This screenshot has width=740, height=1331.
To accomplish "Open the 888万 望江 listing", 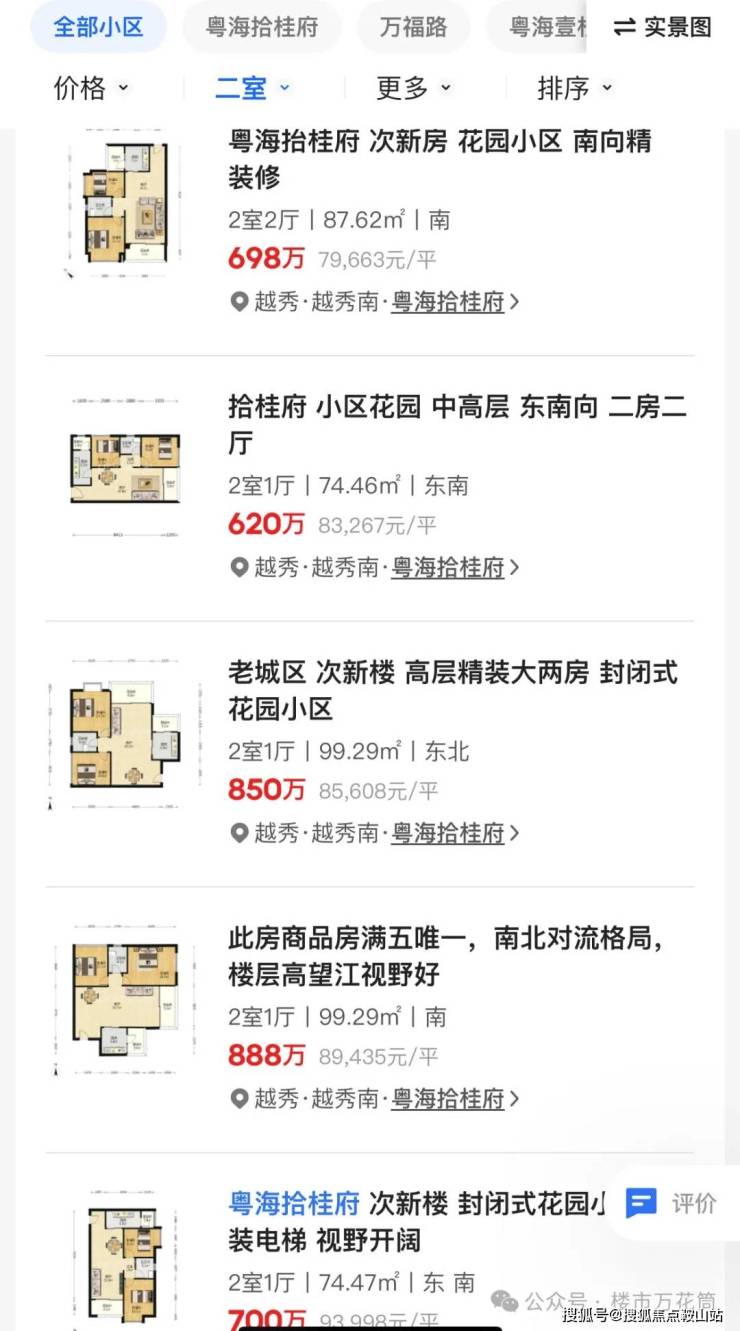I will click(446, 957).
